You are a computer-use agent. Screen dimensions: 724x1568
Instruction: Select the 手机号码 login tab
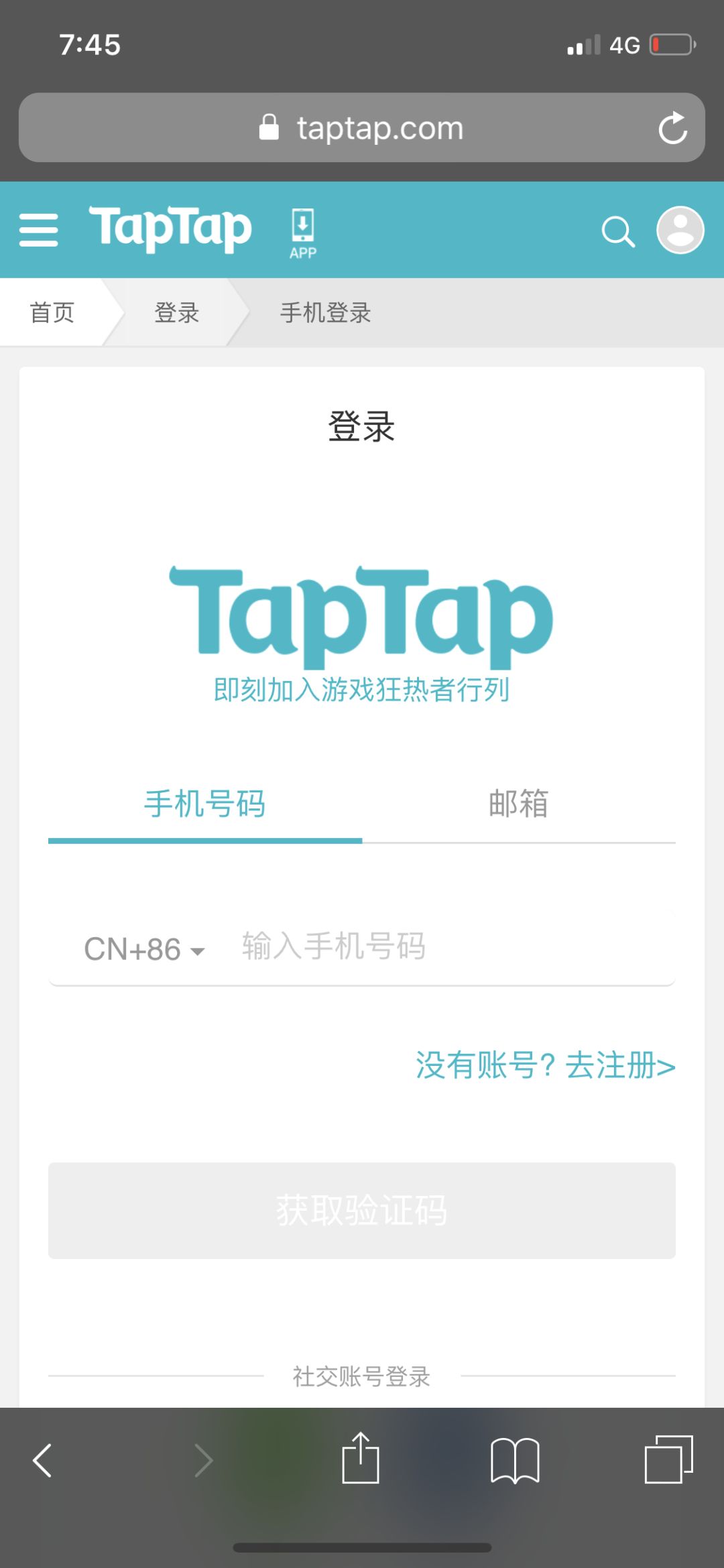point(204,804)
